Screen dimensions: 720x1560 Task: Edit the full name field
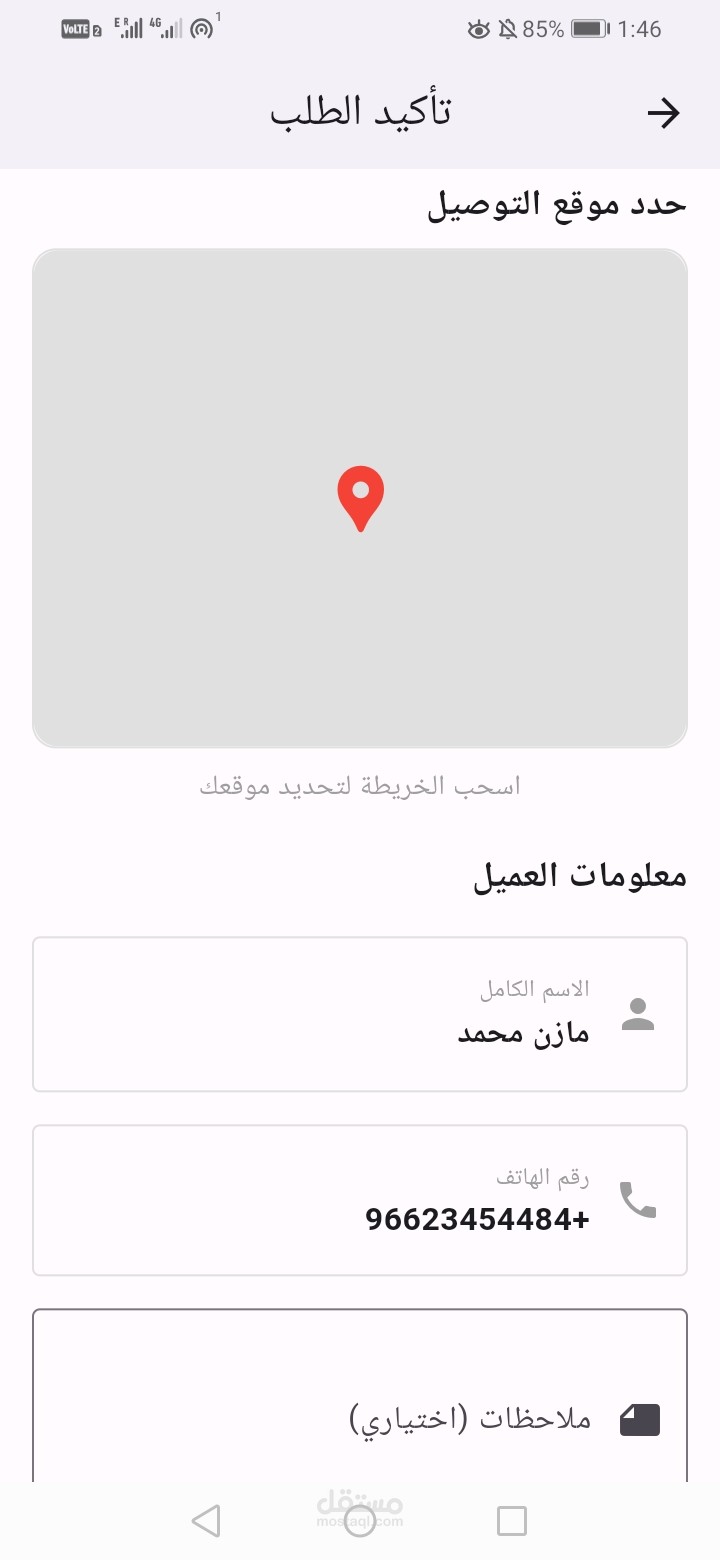click(360, 1014)
